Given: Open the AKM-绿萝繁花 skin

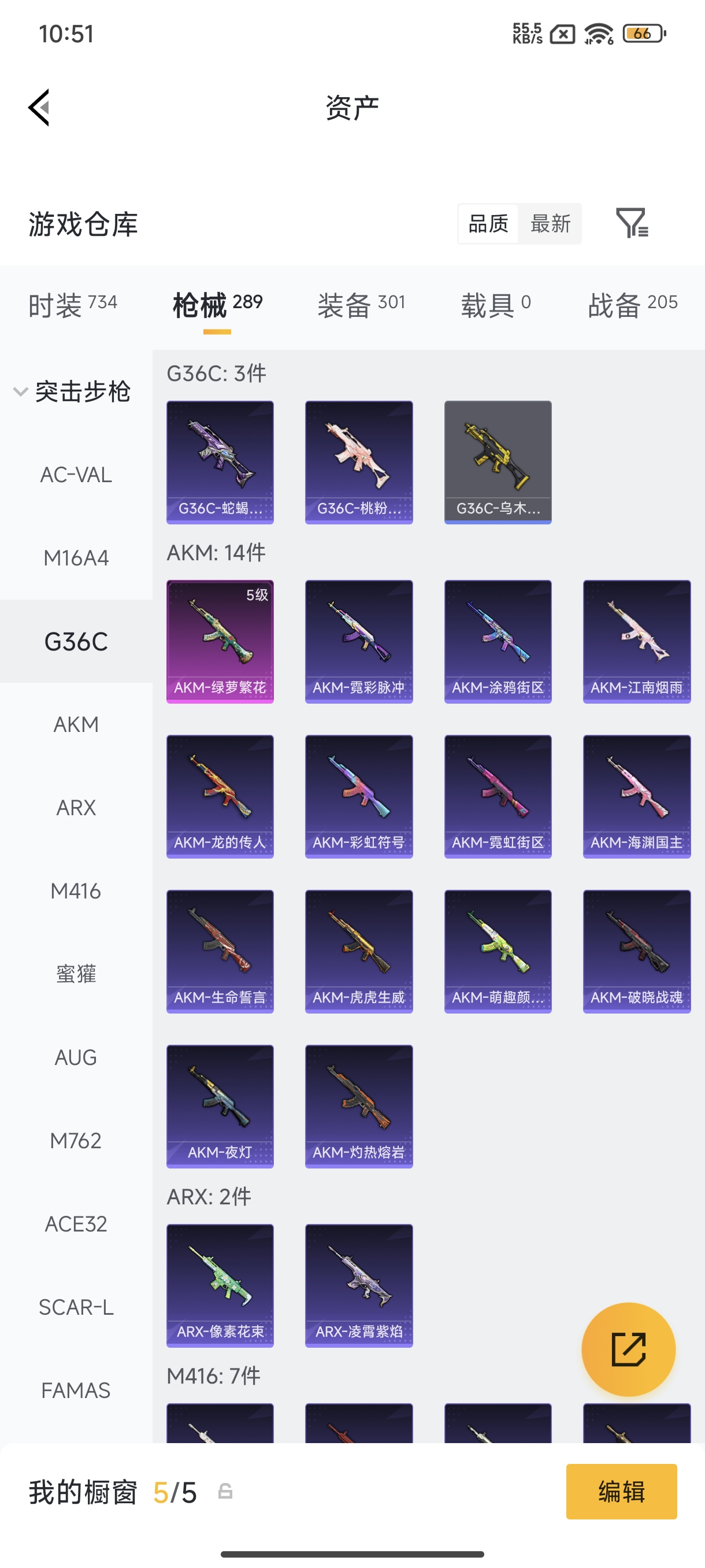Looking at the screenshot, I should pyautogui.click(x=220, y=641).
